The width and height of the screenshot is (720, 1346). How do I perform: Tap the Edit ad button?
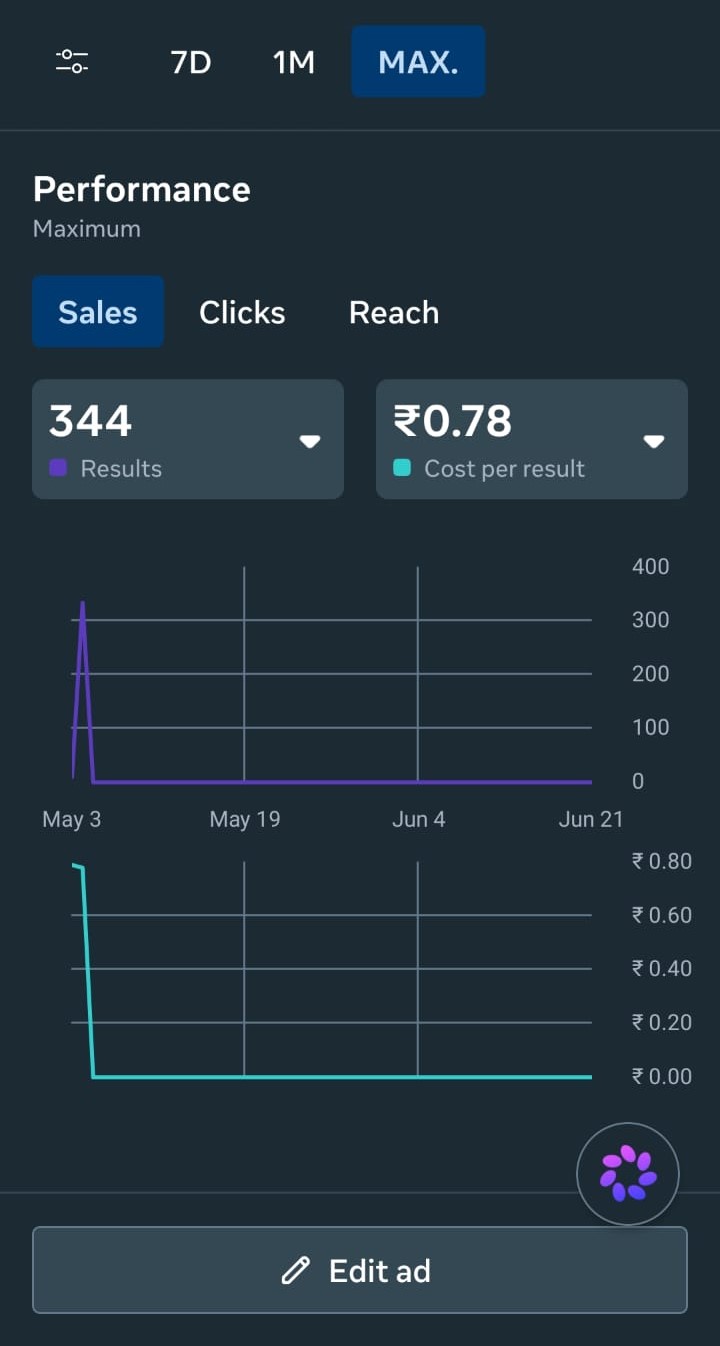coord(360,1270)
